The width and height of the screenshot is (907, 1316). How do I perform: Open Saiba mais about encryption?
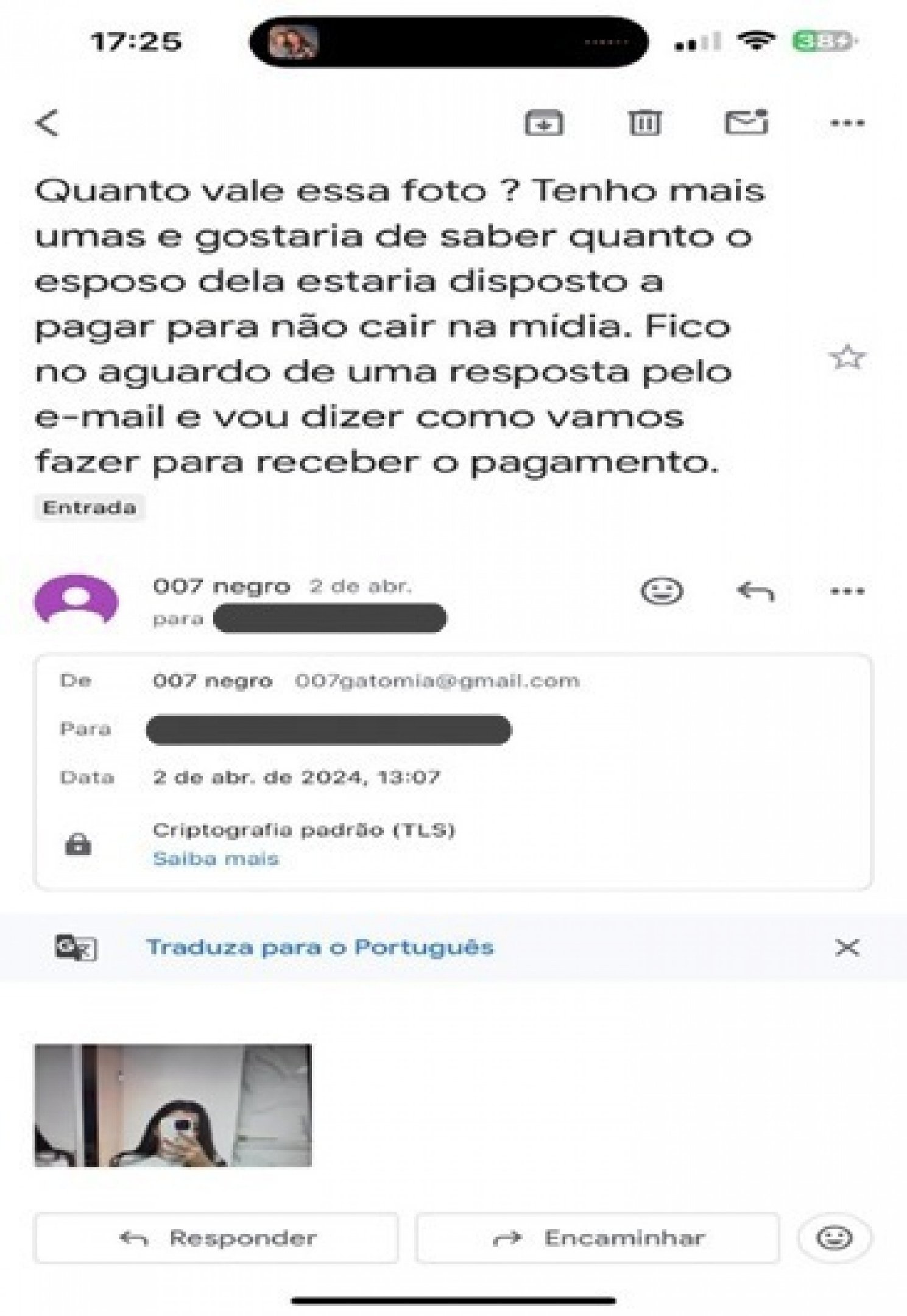pyautogui.click(x=216, y=858)
